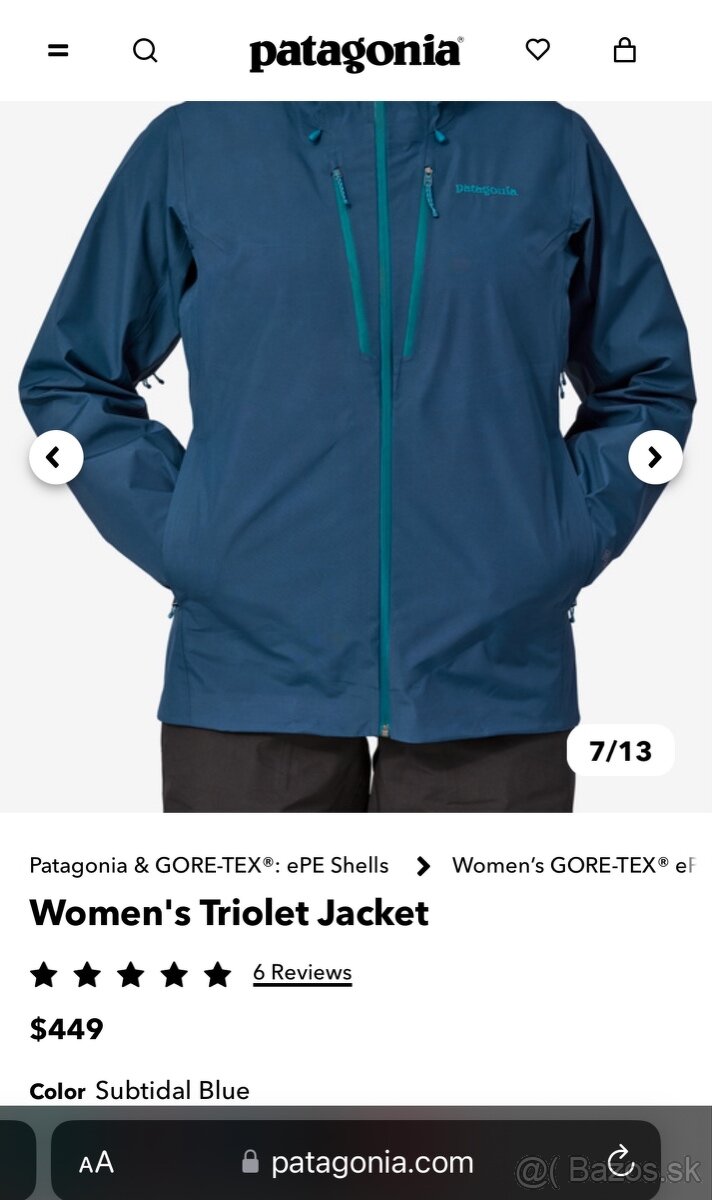Show the previous product photo
The height and width of the screenshot is (1200, 713).
tap(56, 457)
